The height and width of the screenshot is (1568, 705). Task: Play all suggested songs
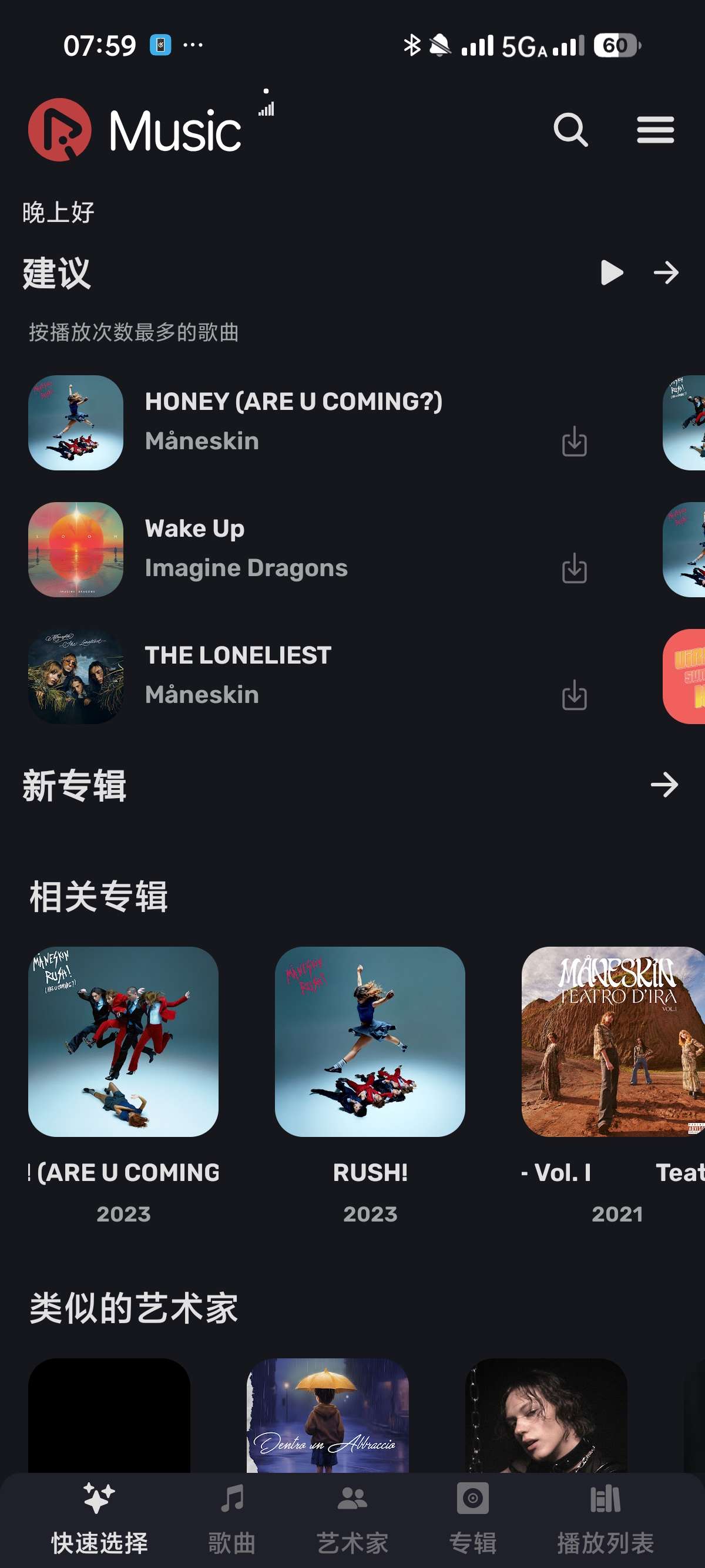610,272
